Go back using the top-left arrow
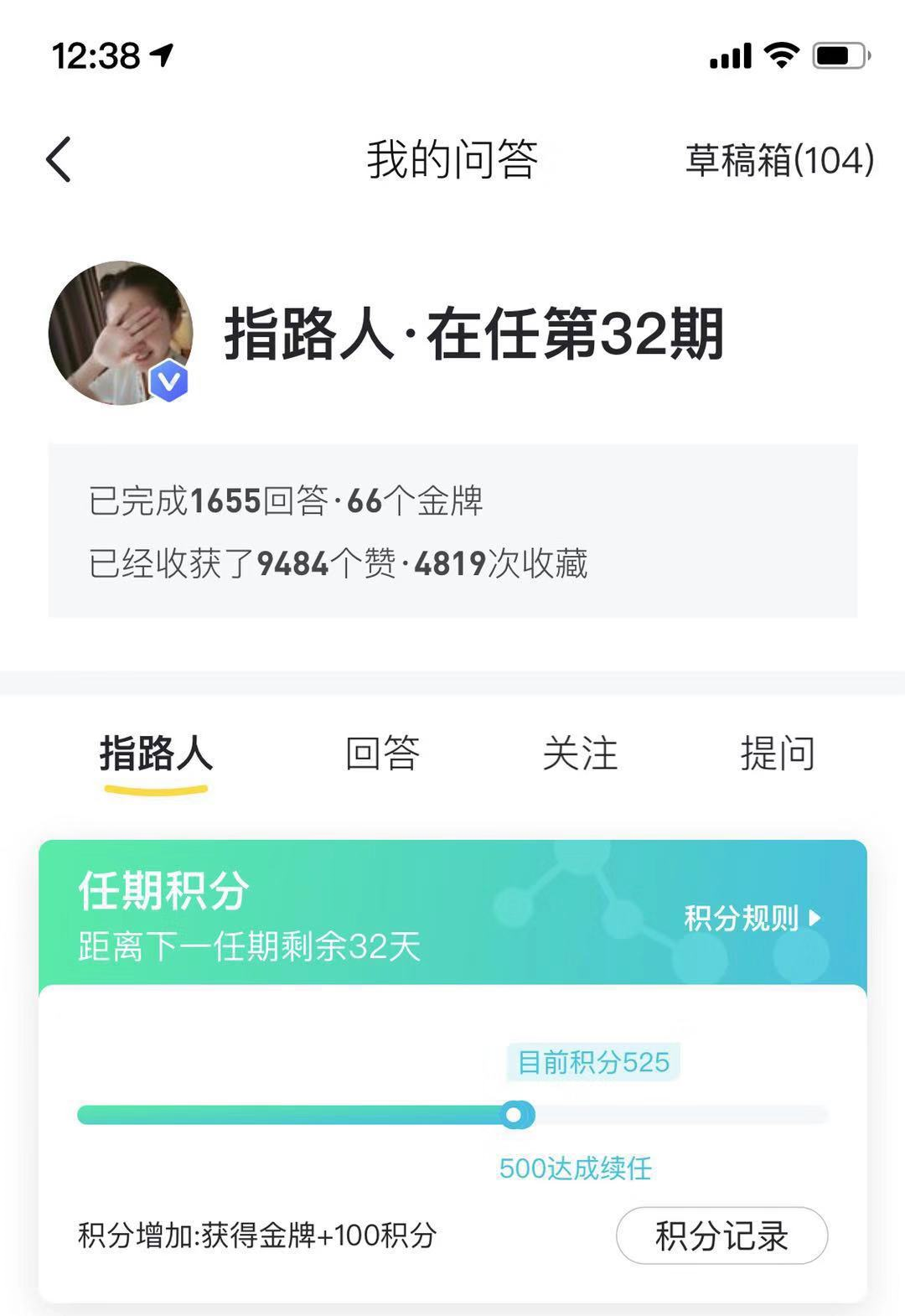This screenshot has width=905, height=1316. click(59, 159)
